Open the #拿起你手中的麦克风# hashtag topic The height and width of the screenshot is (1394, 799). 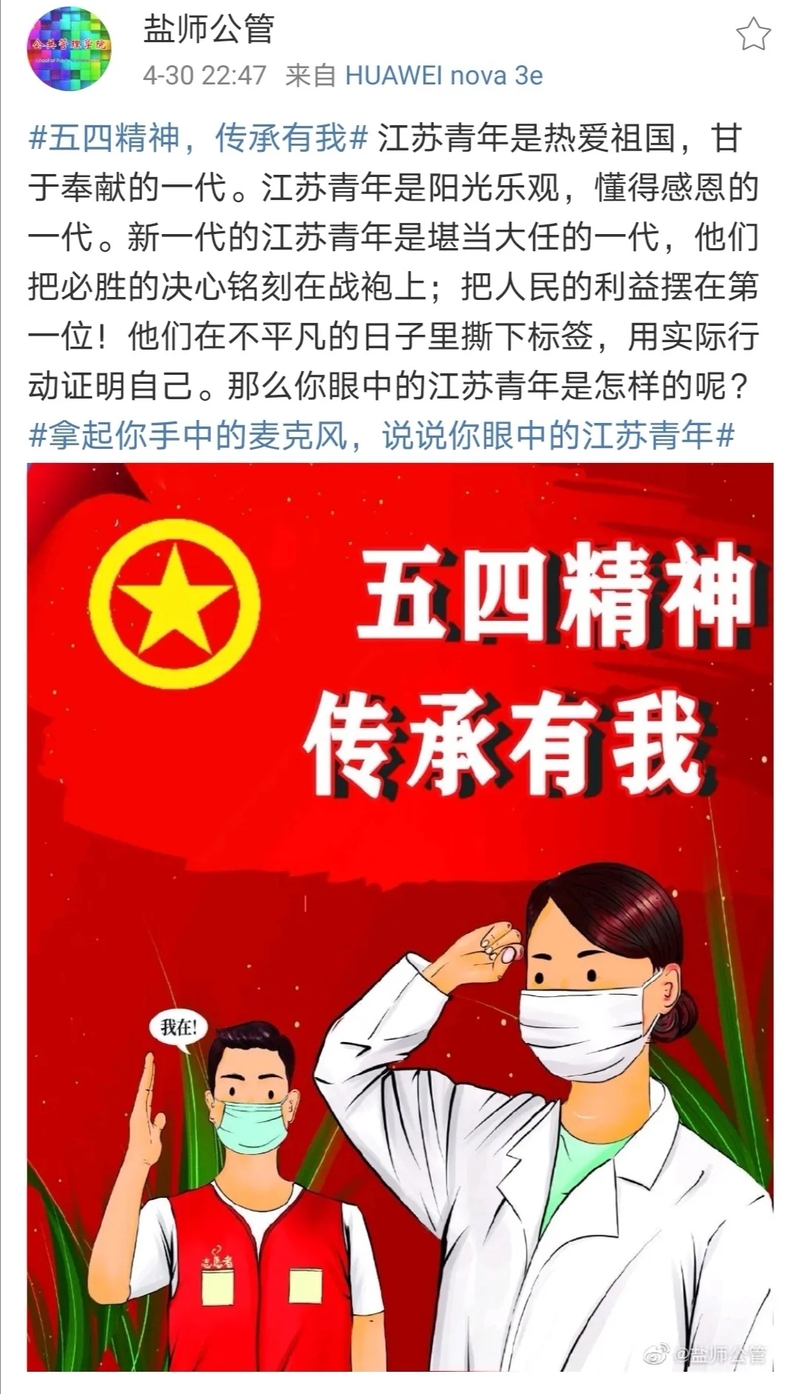click(x=381, y=434)
